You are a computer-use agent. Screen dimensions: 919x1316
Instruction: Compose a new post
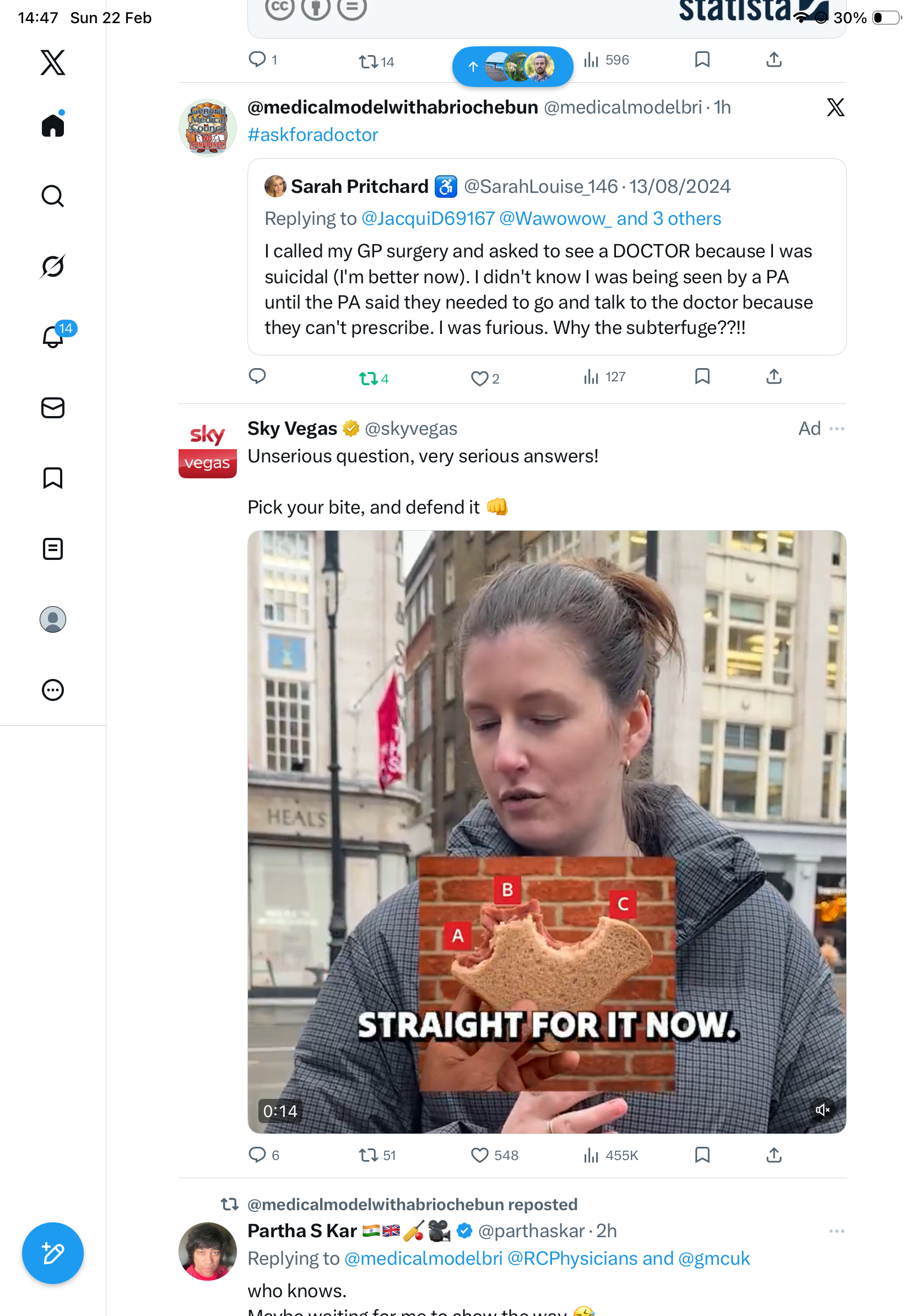tap(53, 1253)
